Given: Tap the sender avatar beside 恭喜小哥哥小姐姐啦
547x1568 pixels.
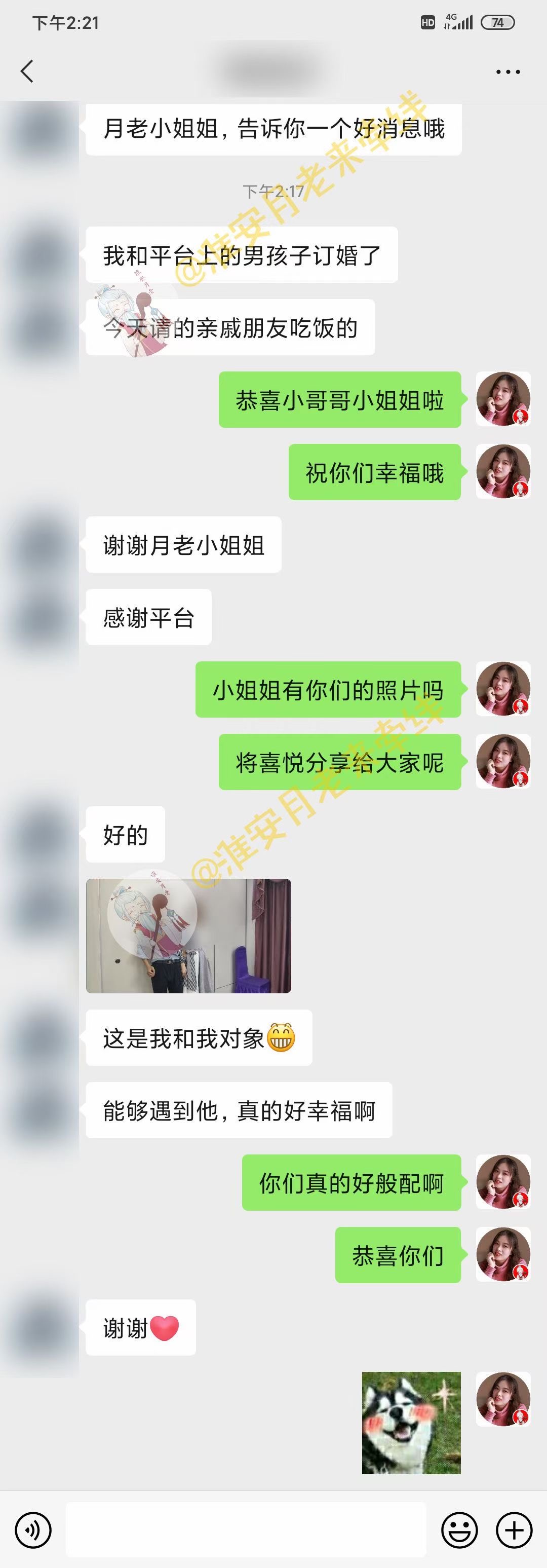Looking at the screenshot, I should [x=502, y=399].
